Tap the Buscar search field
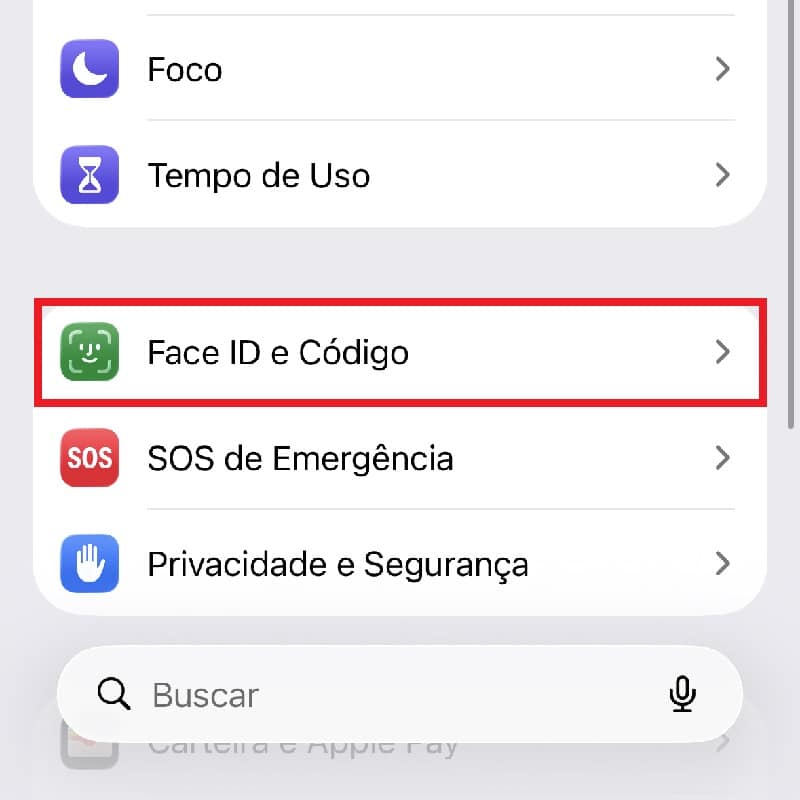Screen dimensions: 800x800 pos(380,695)
